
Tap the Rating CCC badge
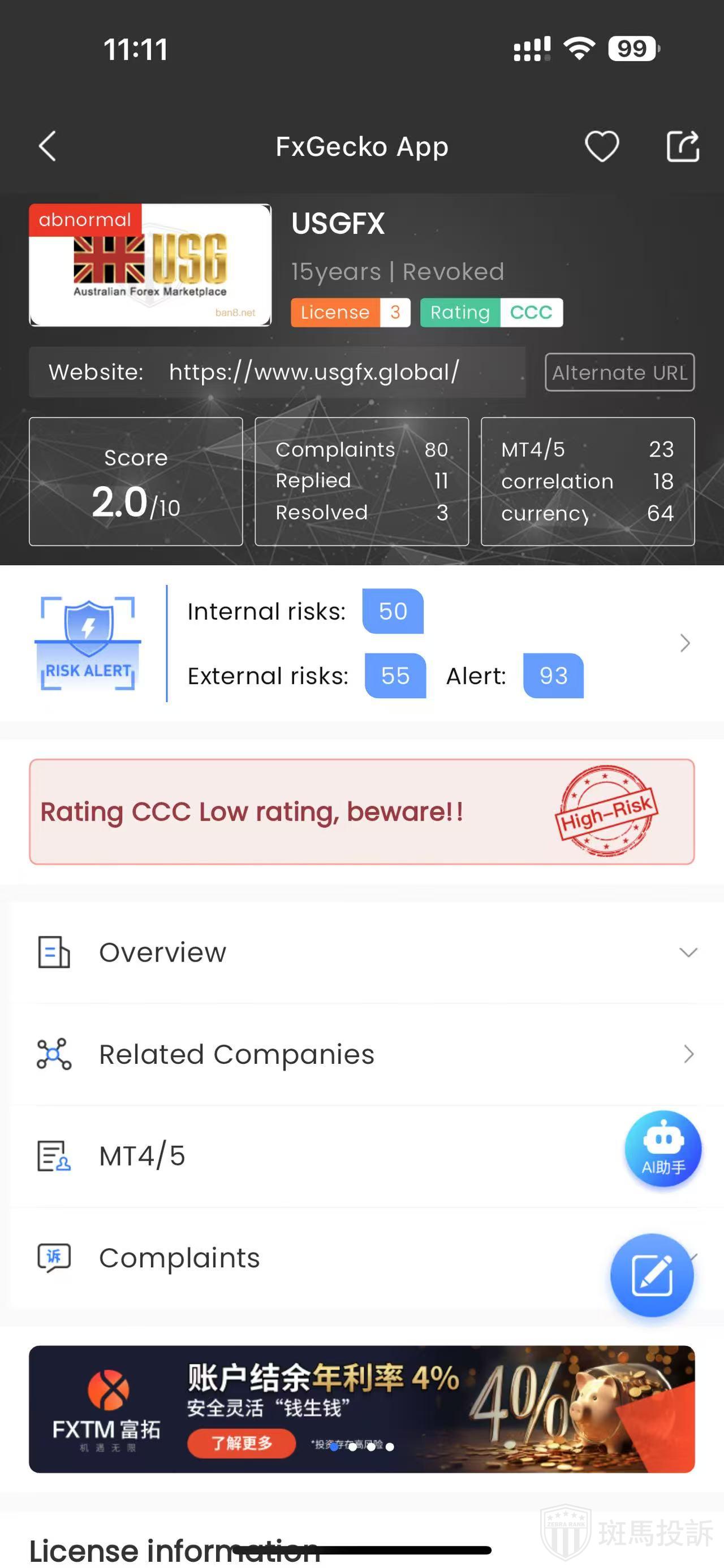coord(491,312)
